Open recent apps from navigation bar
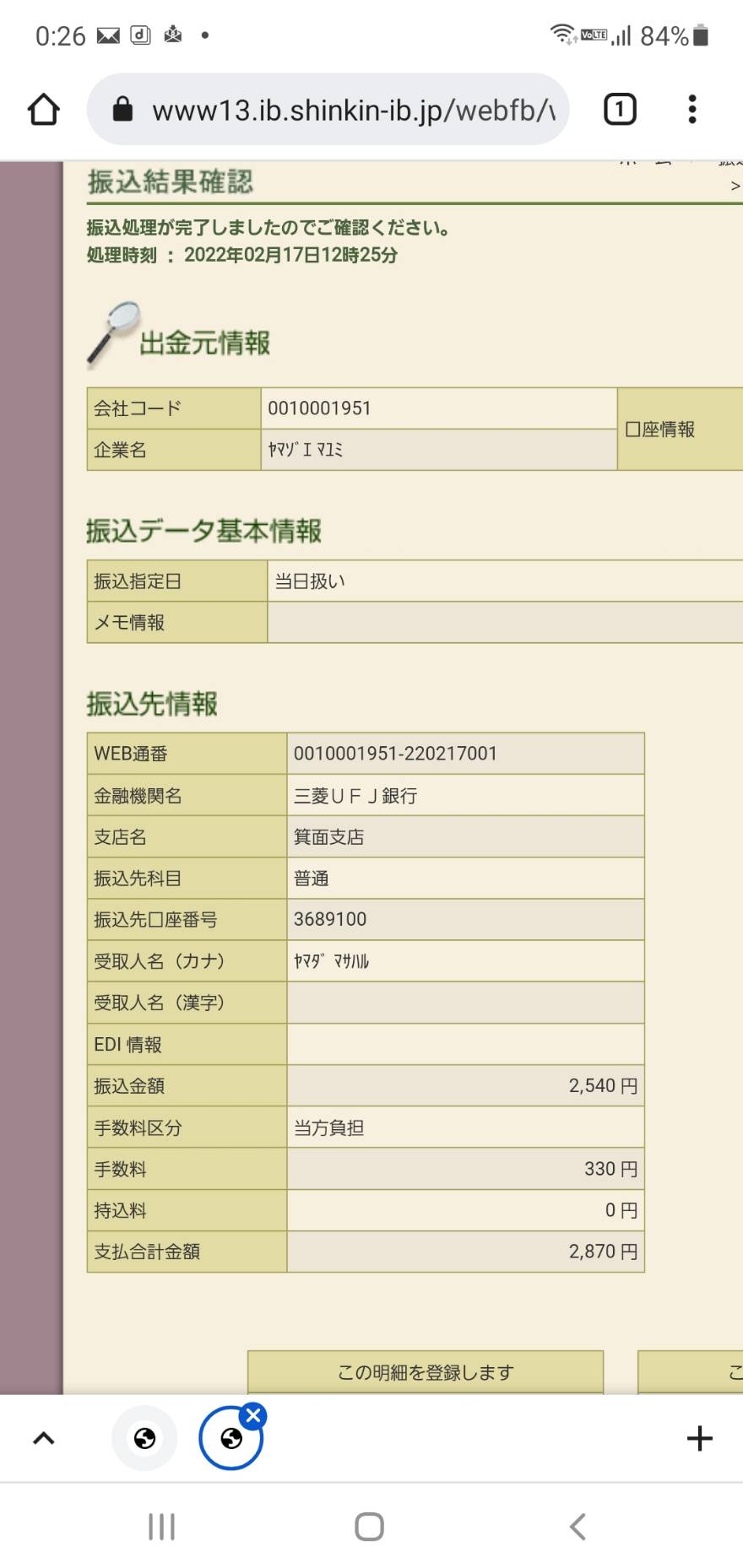The width and height of the screenshot is (743, 1568). [x=161, y=1526]
